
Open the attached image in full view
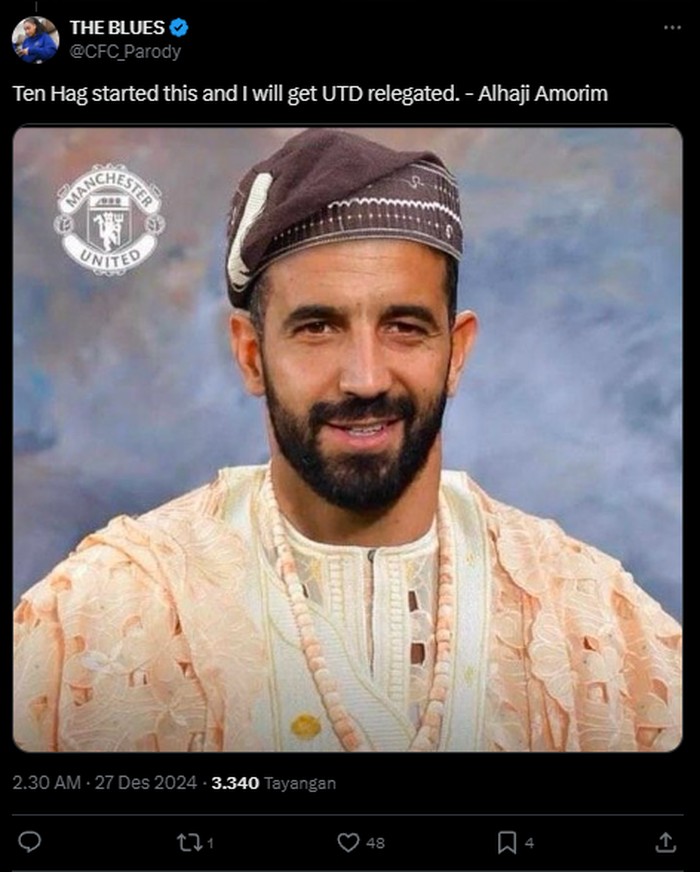coord(347,439)
